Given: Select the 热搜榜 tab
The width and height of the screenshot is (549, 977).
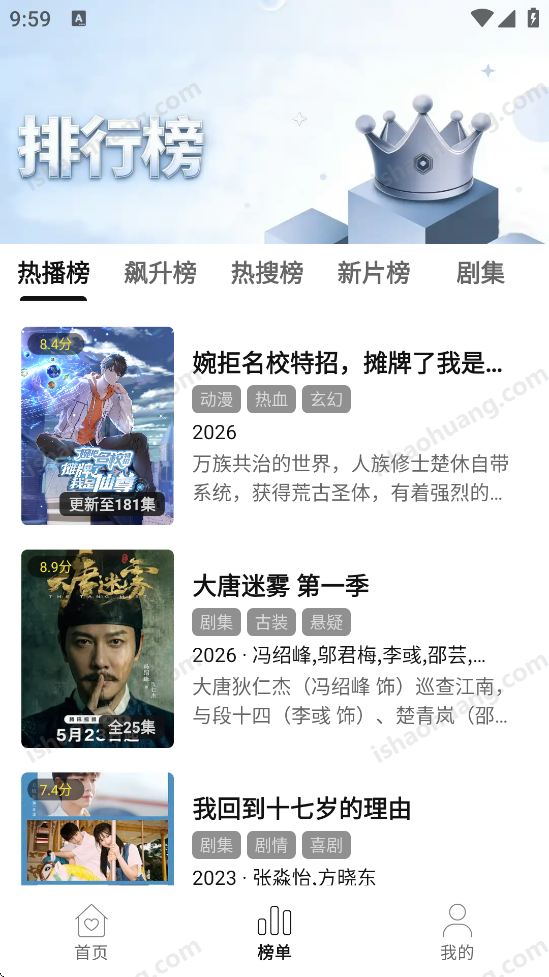Looking at the screenshot, I should 267,273.
